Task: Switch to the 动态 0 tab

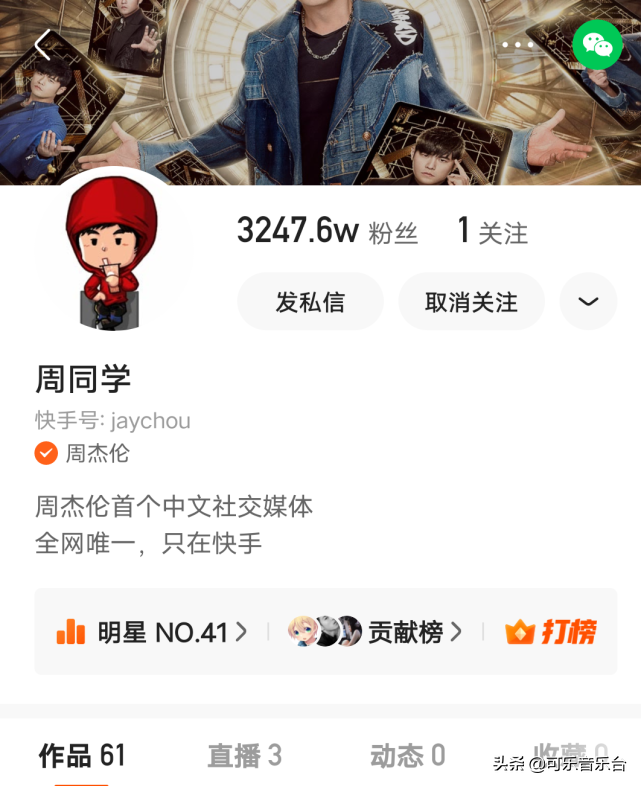Action: [407, 756]
